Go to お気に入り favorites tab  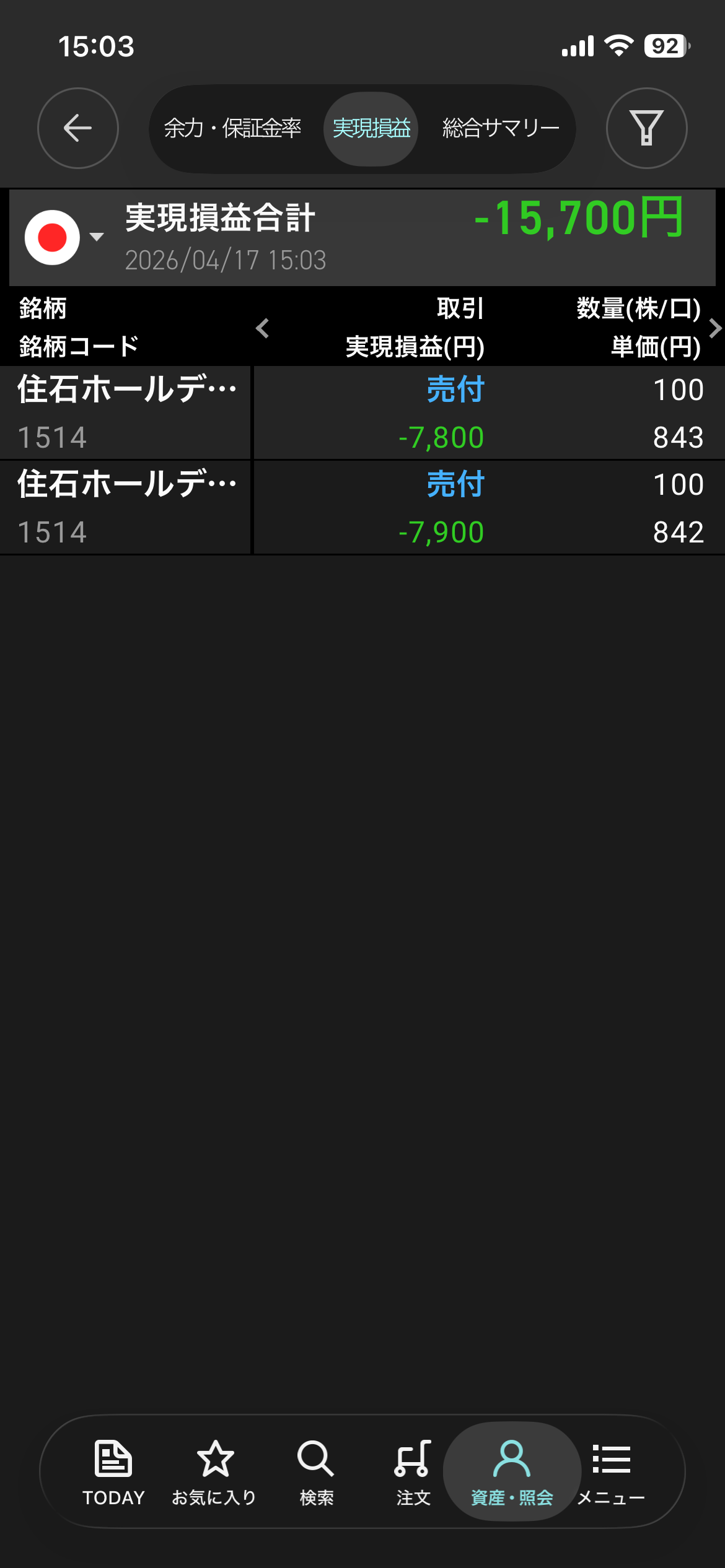(214, 1472)
